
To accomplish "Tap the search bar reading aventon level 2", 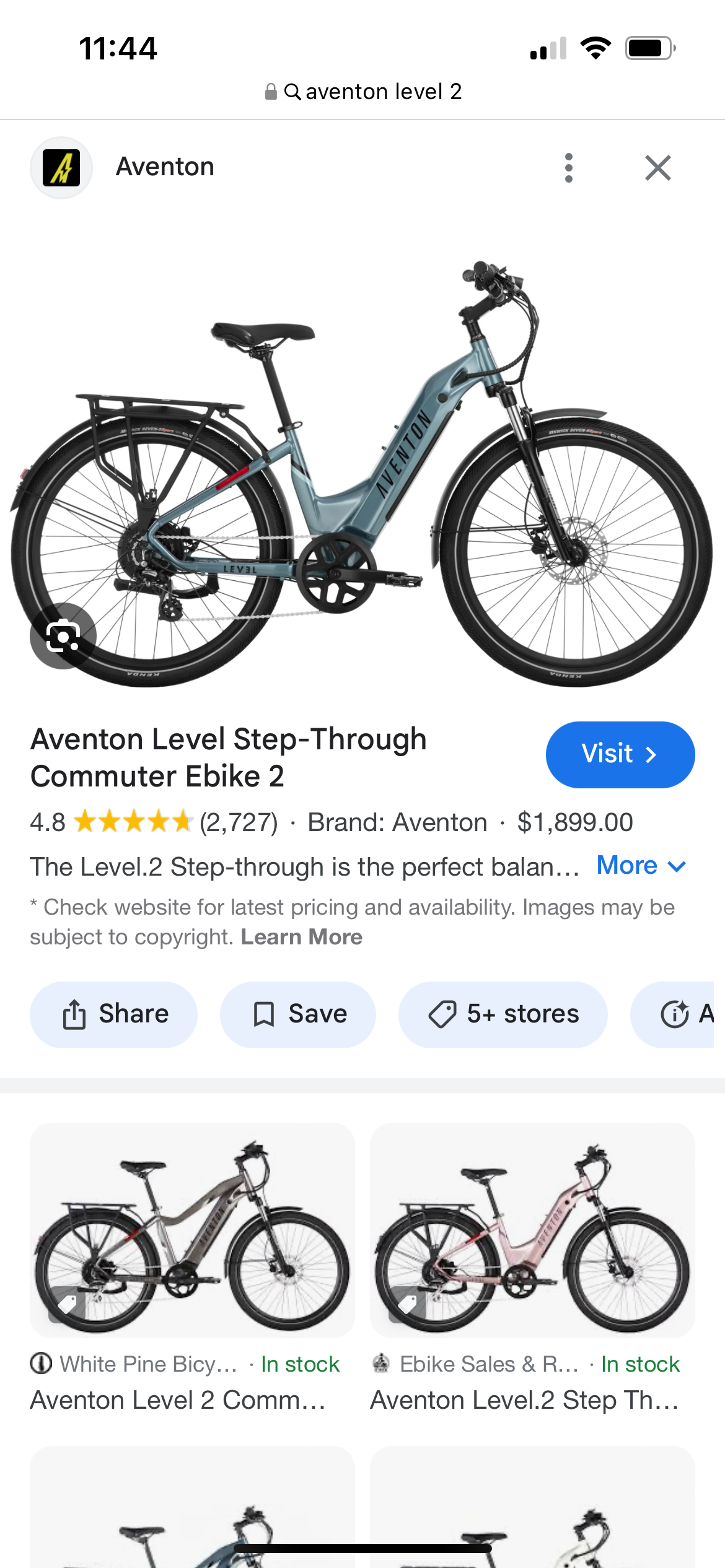I will [x=362, y=91].
